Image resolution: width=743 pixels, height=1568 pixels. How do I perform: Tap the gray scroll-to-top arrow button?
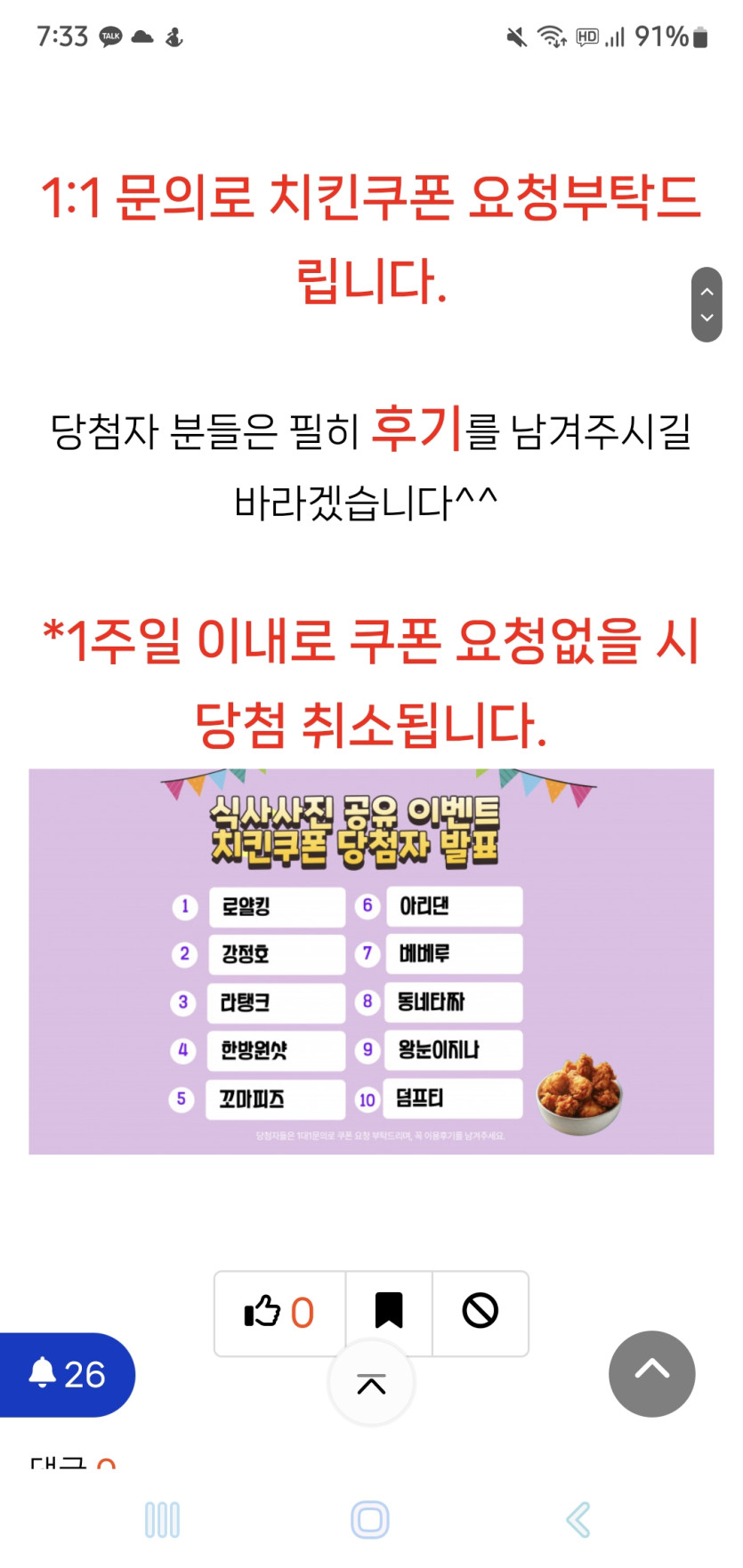point(651,1373)
